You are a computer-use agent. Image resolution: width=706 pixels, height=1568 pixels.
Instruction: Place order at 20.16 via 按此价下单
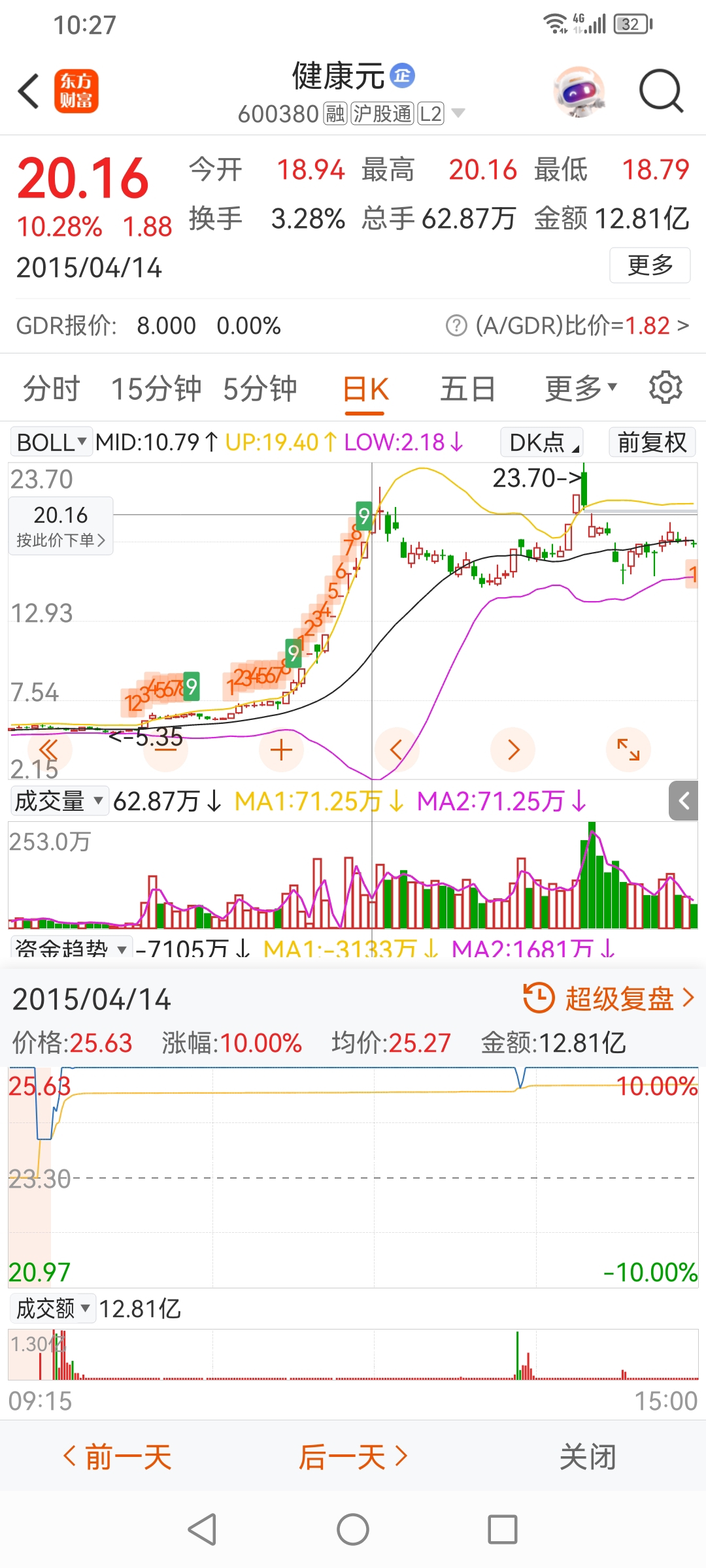(x=61, y=526)
